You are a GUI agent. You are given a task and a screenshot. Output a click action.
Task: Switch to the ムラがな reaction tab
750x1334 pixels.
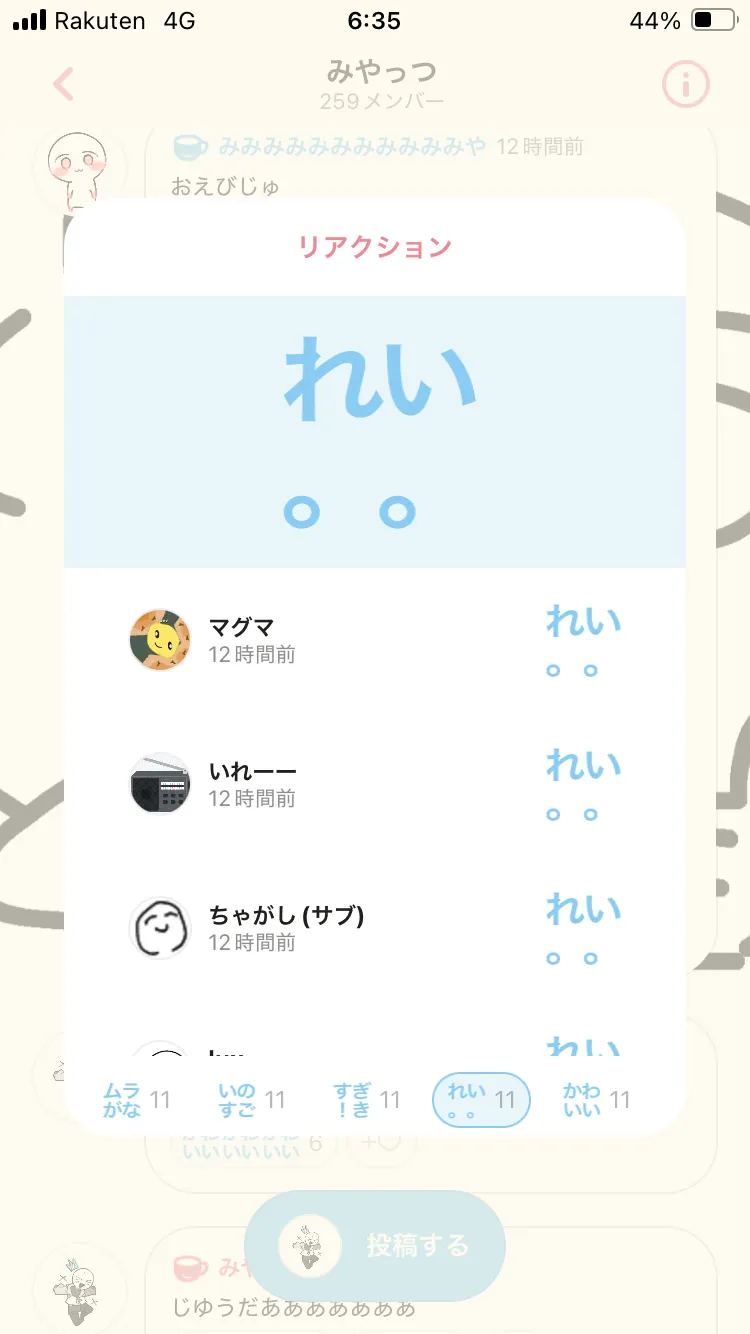(136, 1100)
